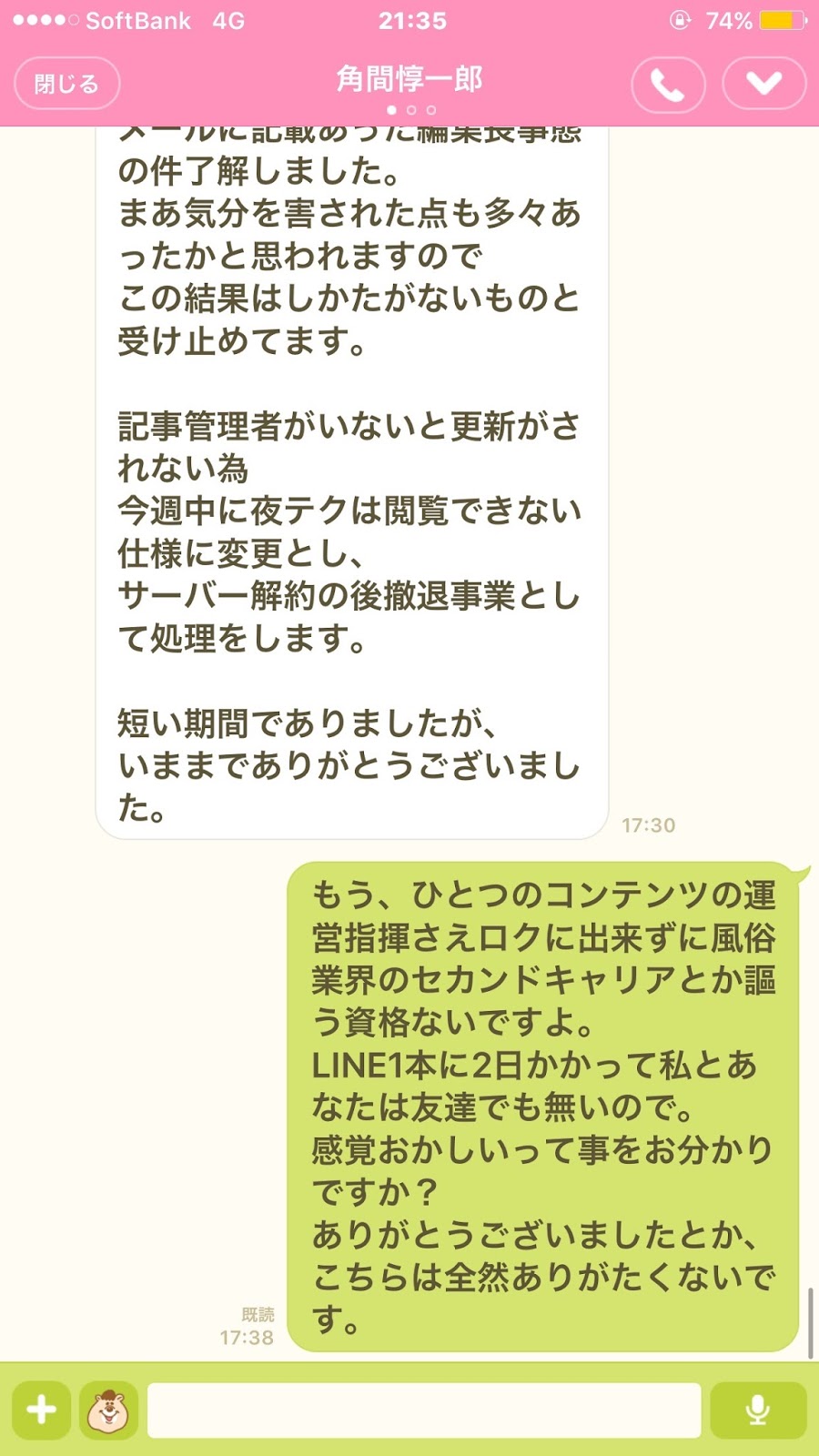Tap the 閉じる close button
The width and height of the screenshot is (819, 1456).
[66, 85]
